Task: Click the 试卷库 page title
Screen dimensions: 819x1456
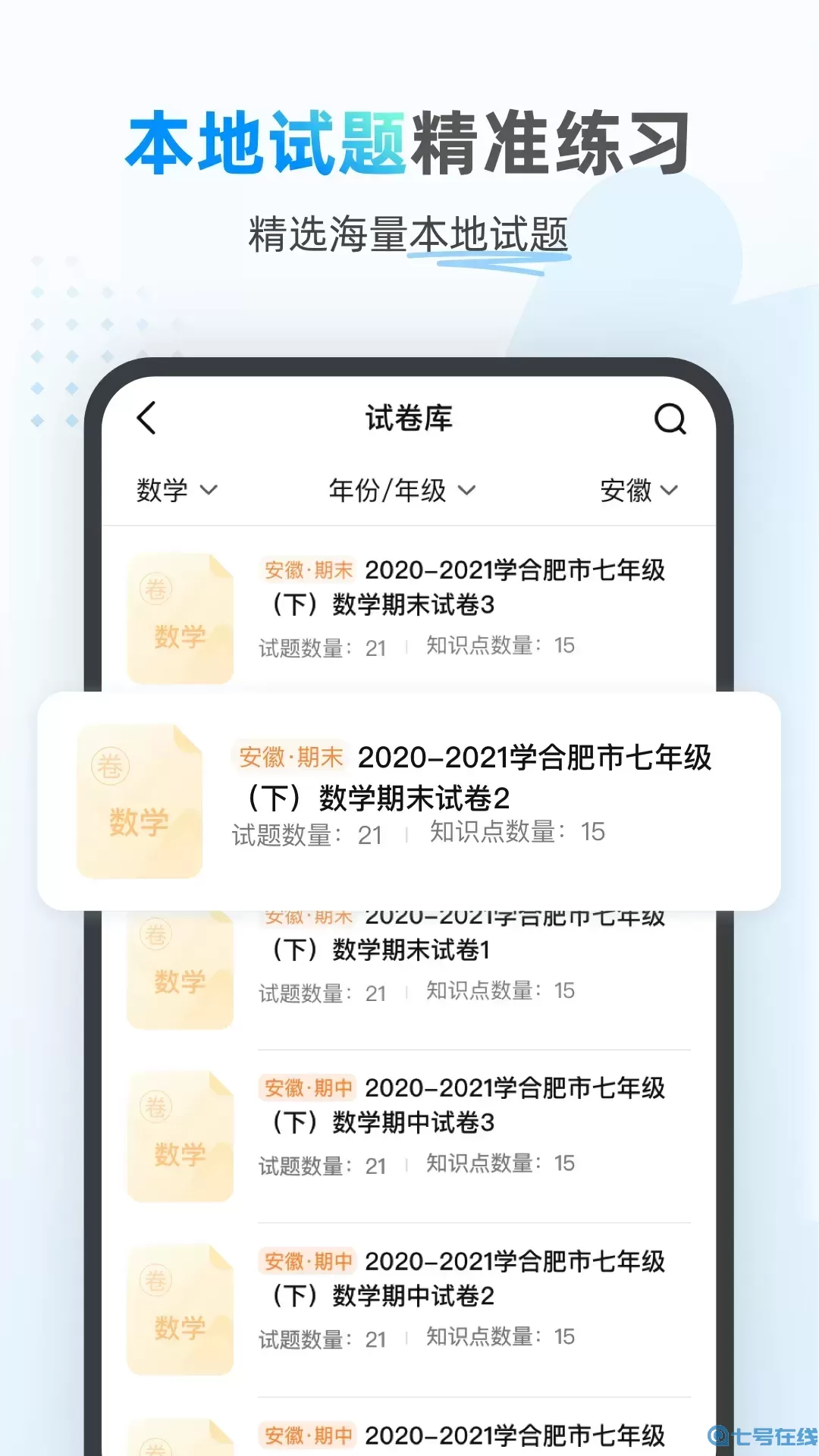Action: tap(408, 419)
